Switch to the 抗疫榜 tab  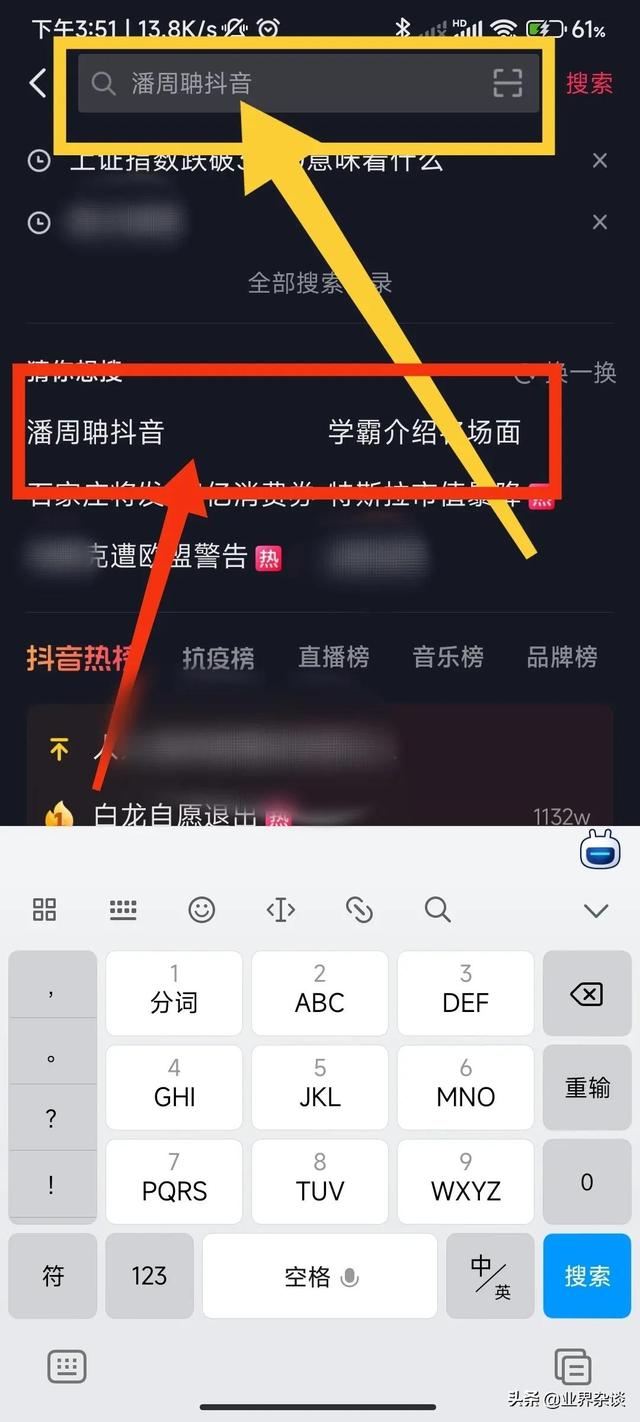click(x=218, y=657)
